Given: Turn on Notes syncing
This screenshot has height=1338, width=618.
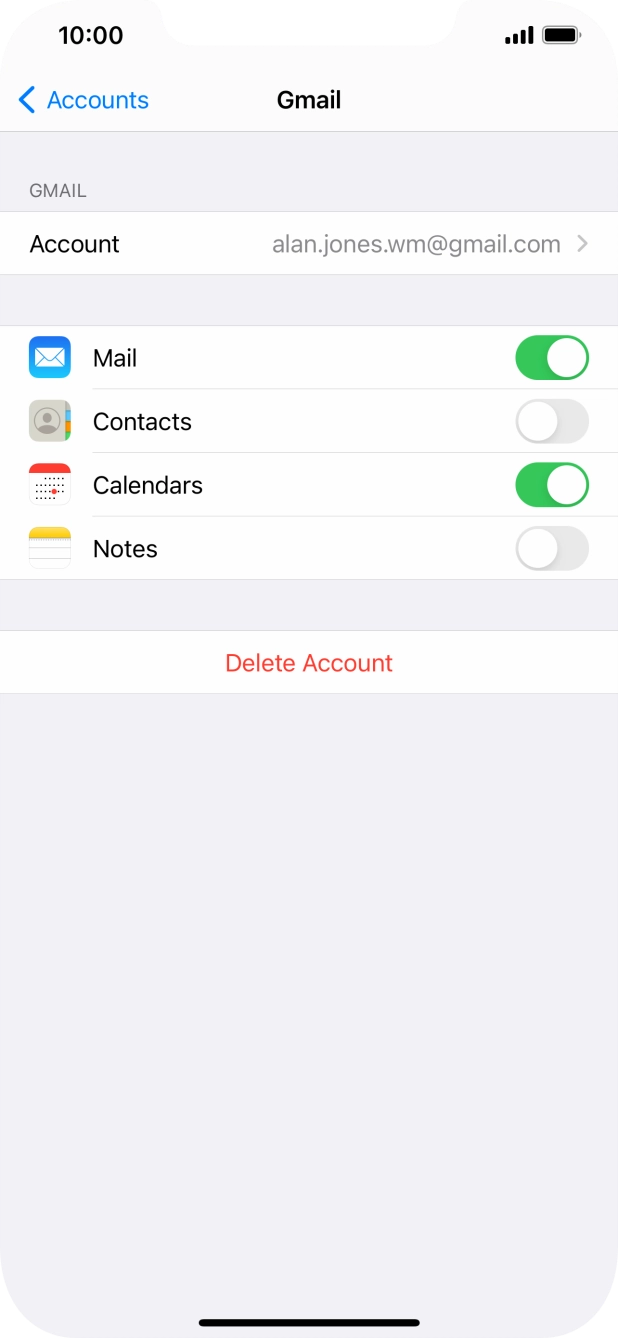Looking at the screenshot, I should [551, 549].
